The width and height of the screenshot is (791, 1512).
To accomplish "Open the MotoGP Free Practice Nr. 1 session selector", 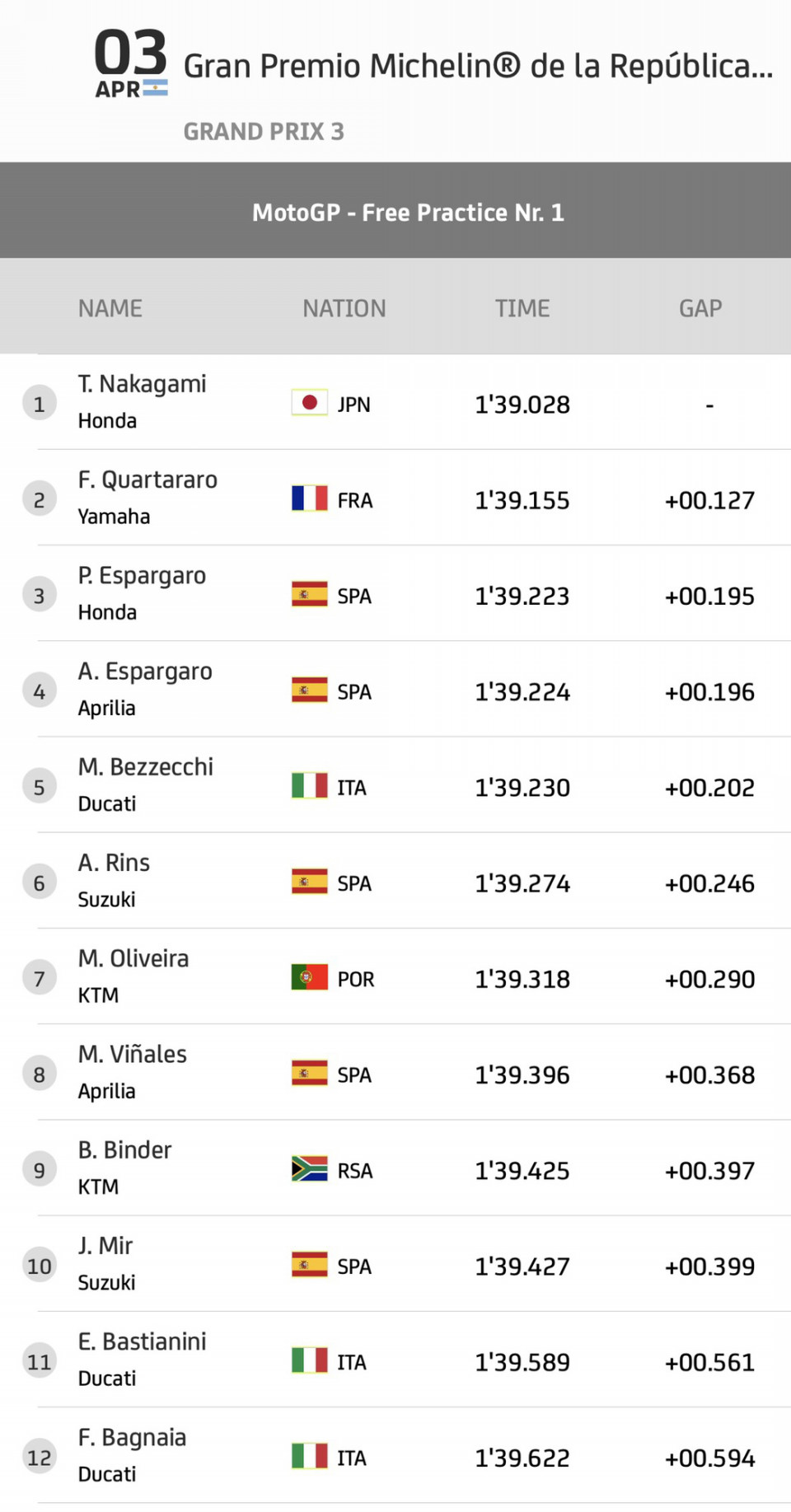I will [395, 211].
